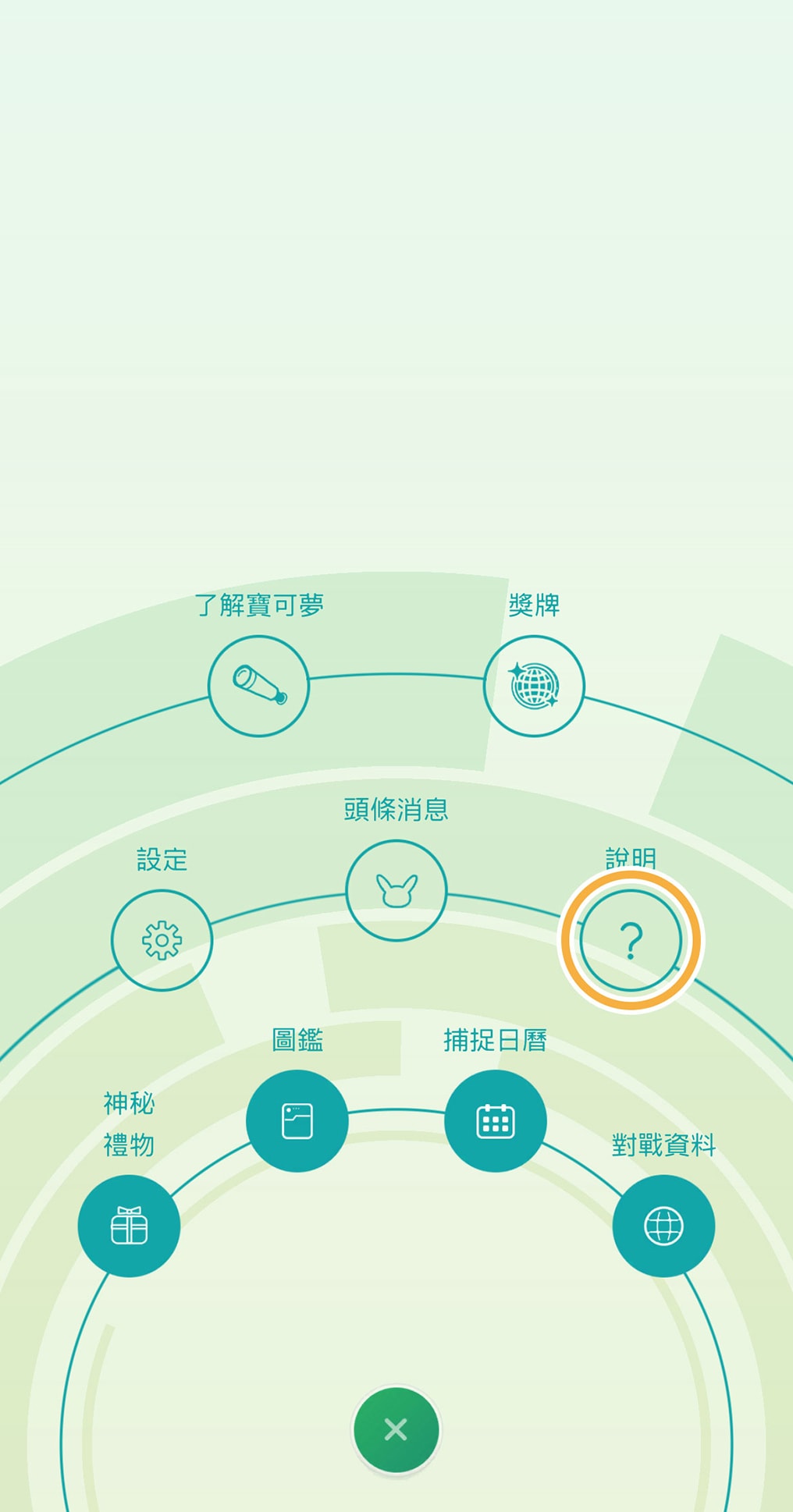Open 設定 settings gear
This screenshot has height=1512, width=793.
coord(162,940)
